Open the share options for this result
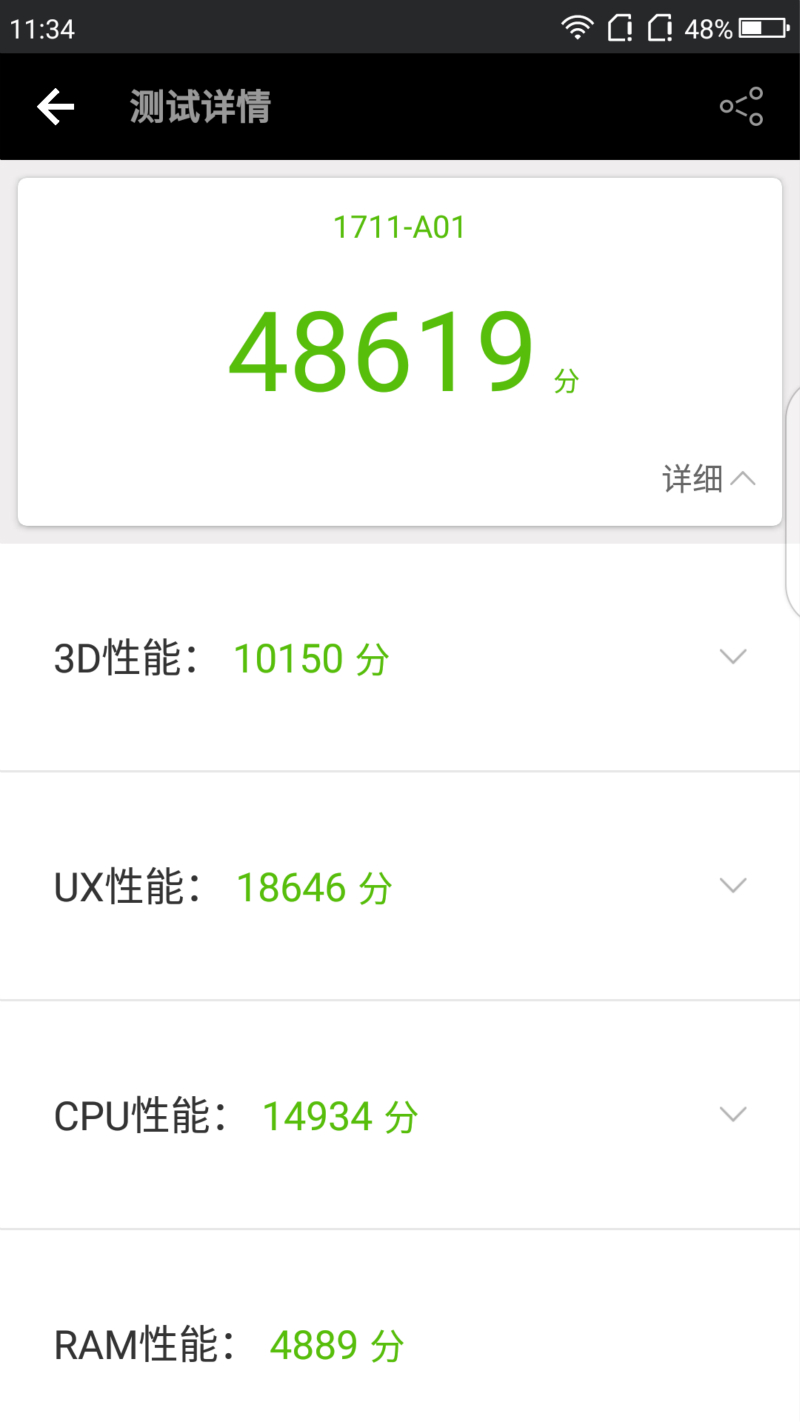The height and width of the screenshot is (1422, 800). [x=740, y=106]
